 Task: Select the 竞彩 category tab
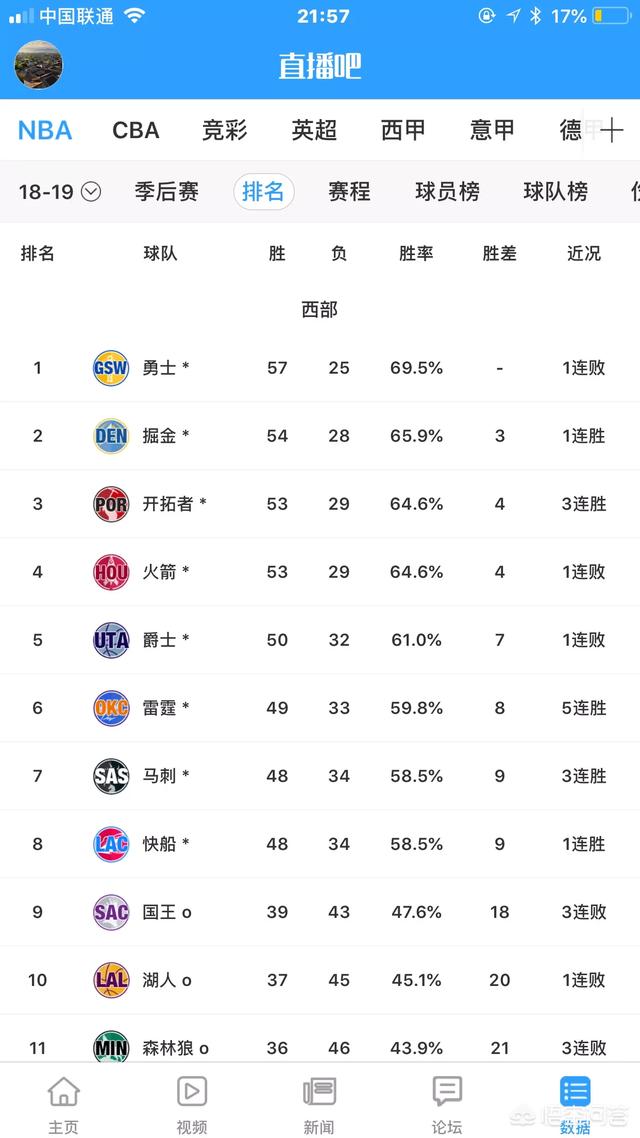[224, 131]
